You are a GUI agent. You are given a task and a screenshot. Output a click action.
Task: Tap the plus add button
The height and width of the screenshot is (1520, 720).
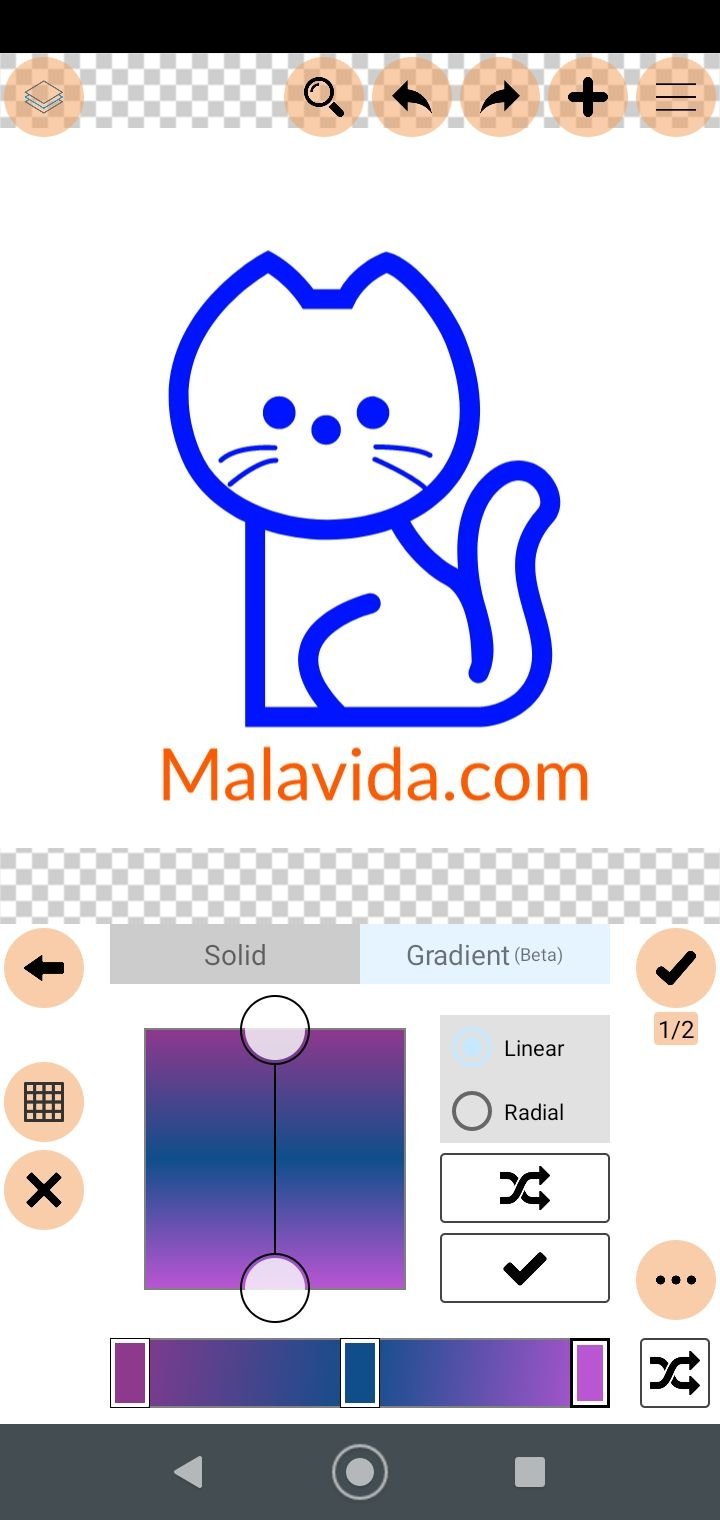pyautogui.click(x=588, y=97)
